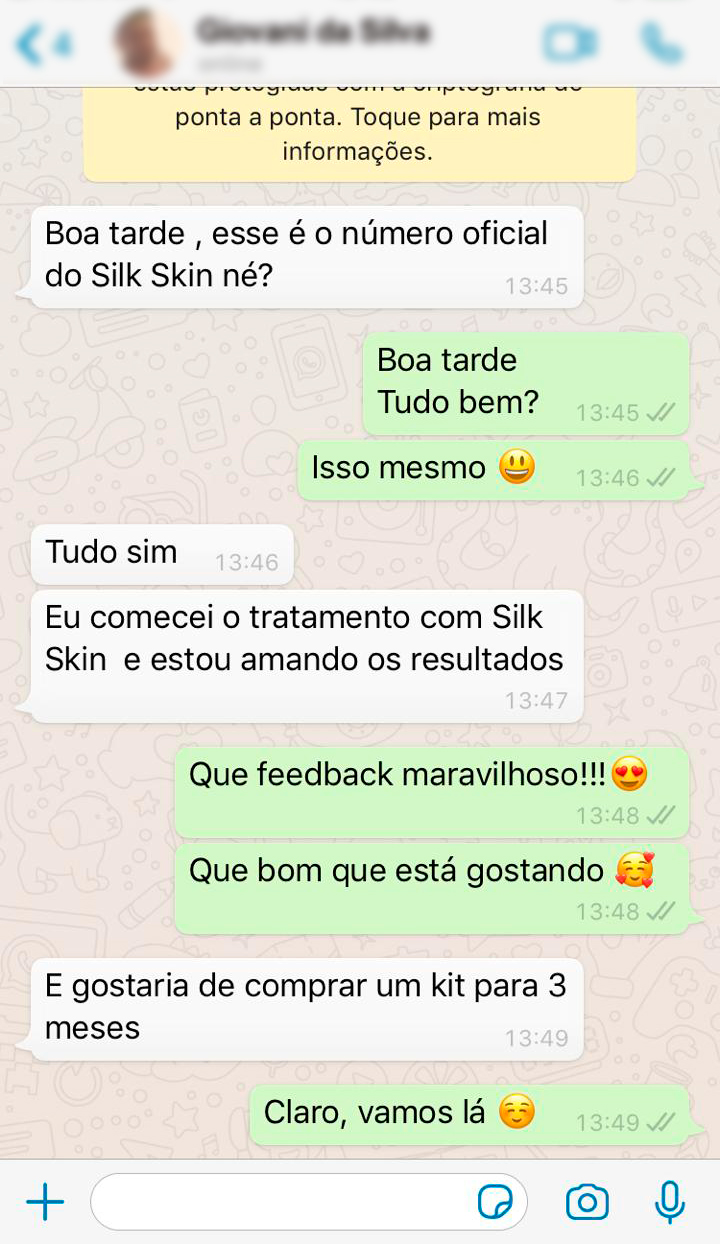Open the sticker picker
The height and width of the screenshot is (1244, 720).
[494, 1201]
